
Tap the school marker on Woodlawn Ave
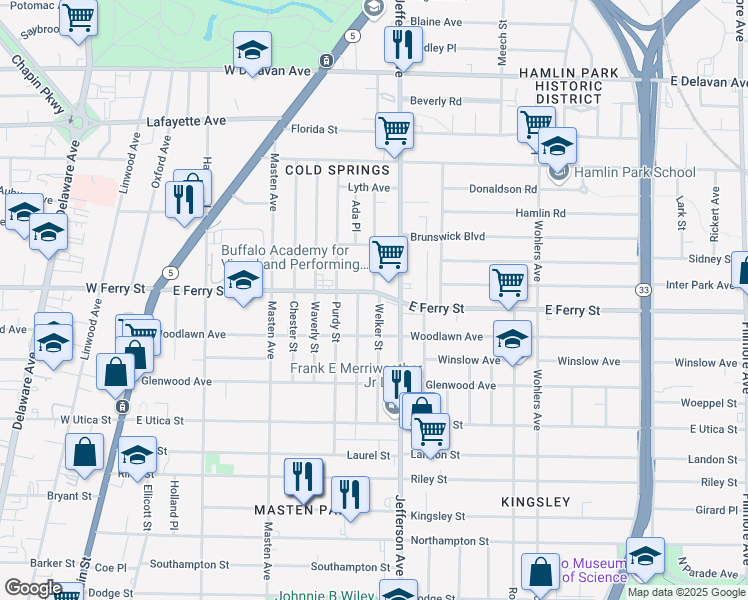(512, 339)
